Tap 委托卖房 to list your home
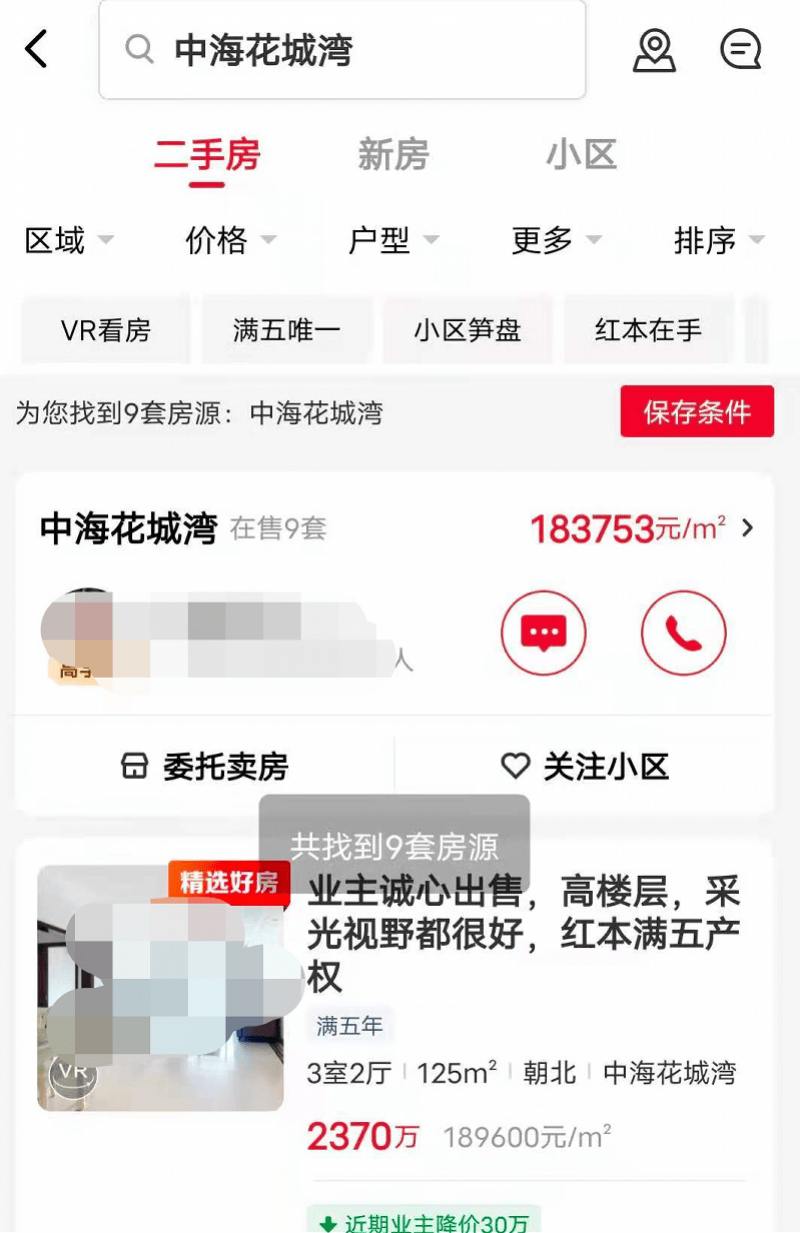 coord(204,767)
